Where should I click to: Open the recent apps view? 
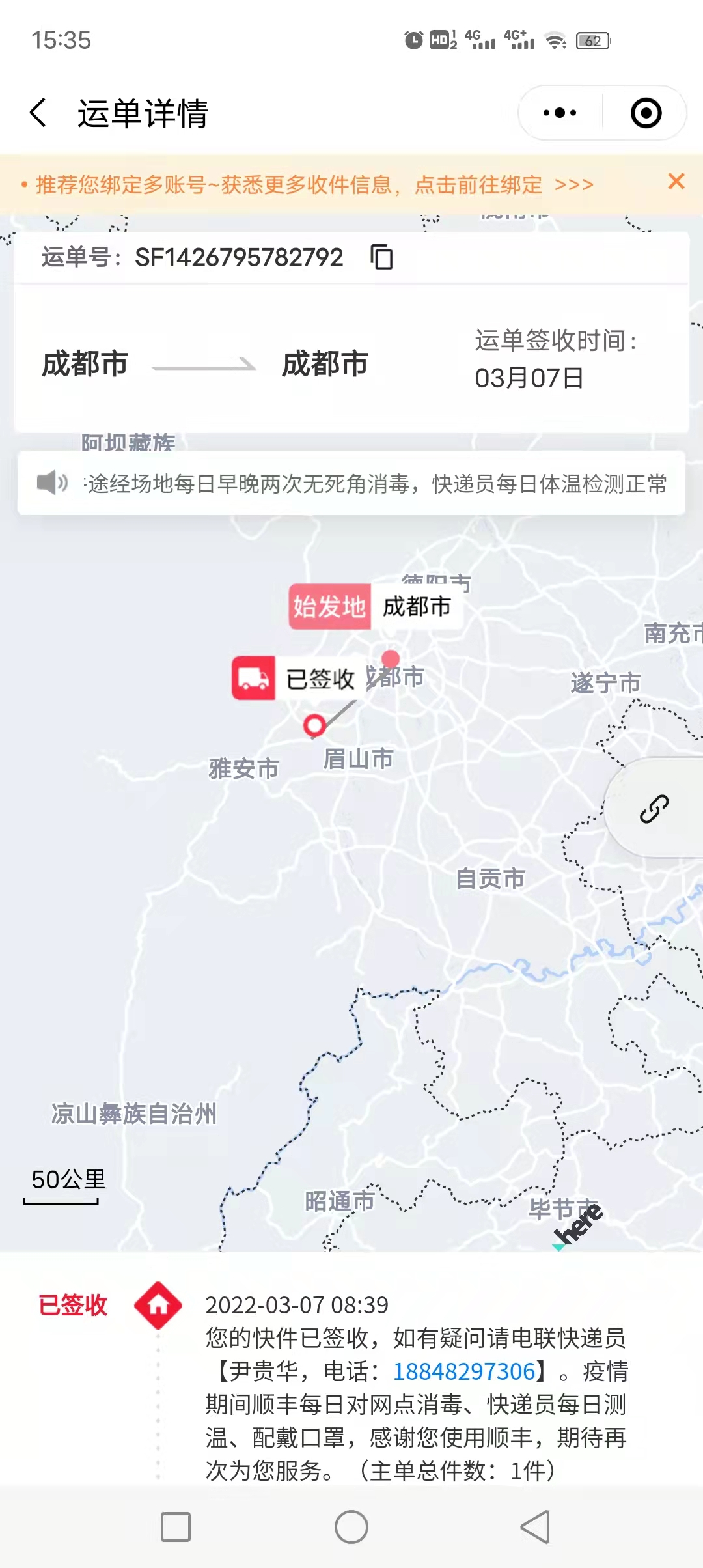click(x=176, y=1526)
